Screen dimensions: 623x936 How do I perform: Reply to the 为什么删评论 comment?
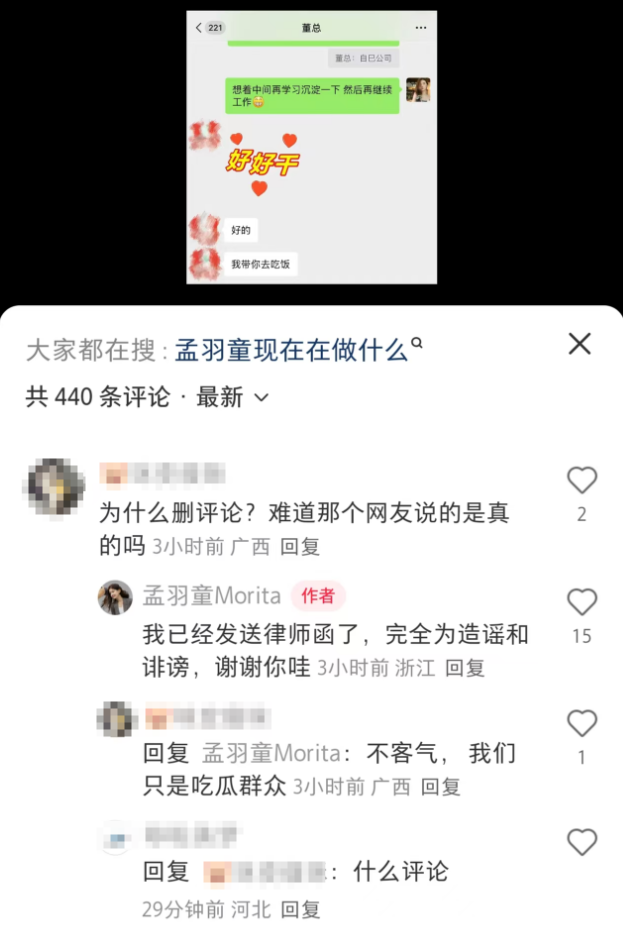pos(300,547)
